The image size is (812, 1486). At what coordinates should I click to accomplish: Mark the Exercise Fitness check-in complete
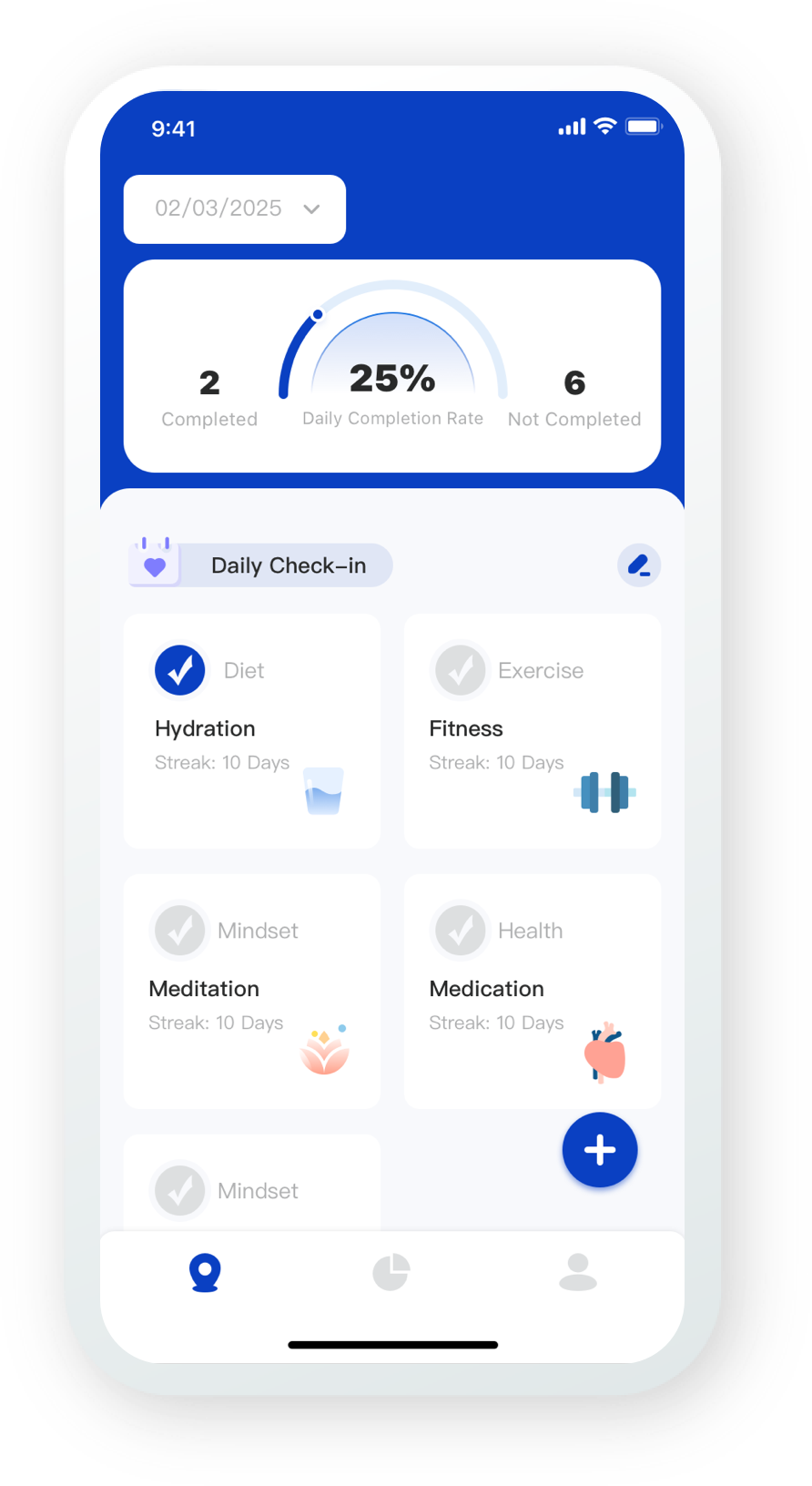[461, 670]
